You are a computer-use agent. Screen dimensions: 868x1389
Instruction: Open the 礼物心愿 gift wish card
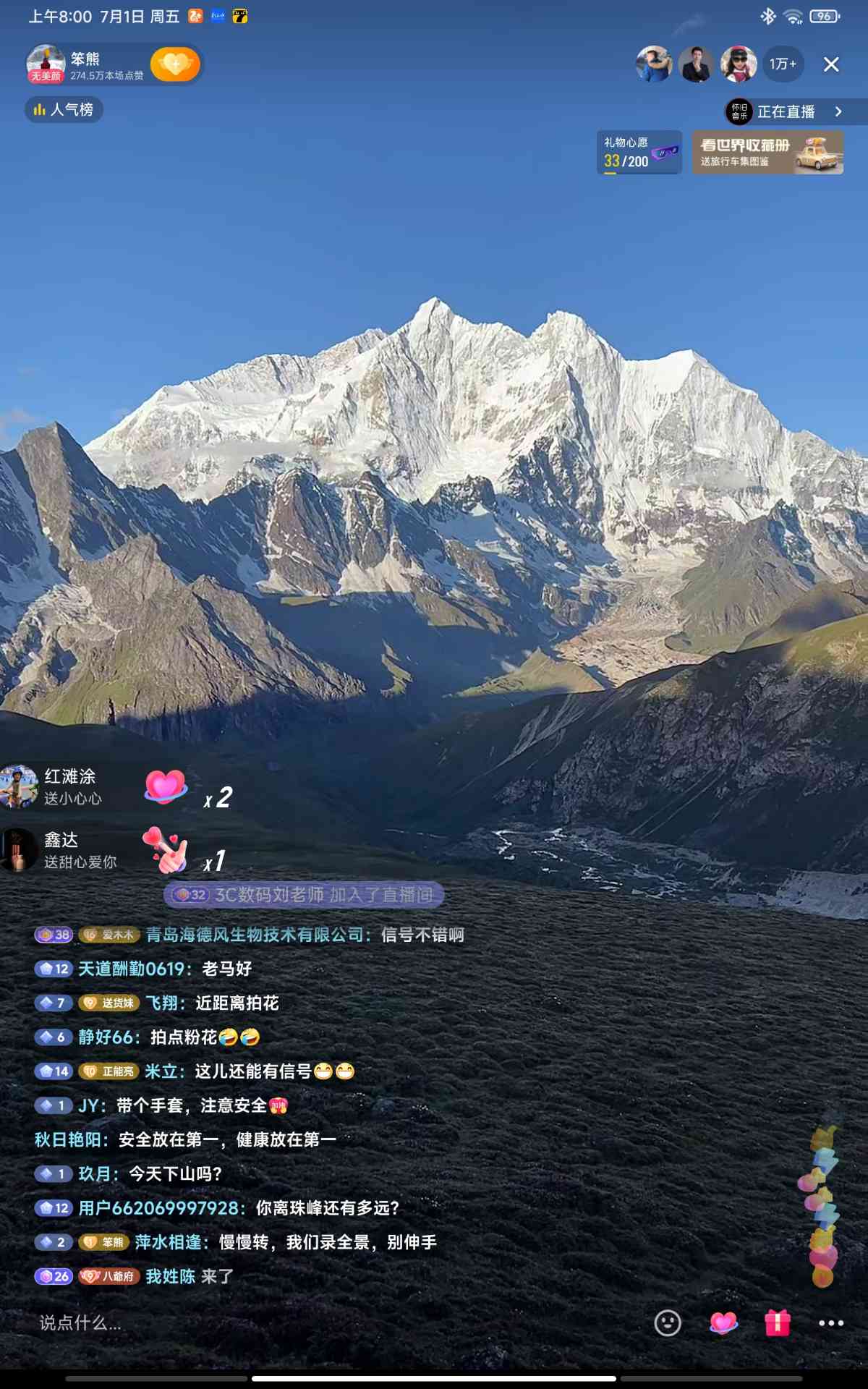pyautogui.click(x=639, y=152)
